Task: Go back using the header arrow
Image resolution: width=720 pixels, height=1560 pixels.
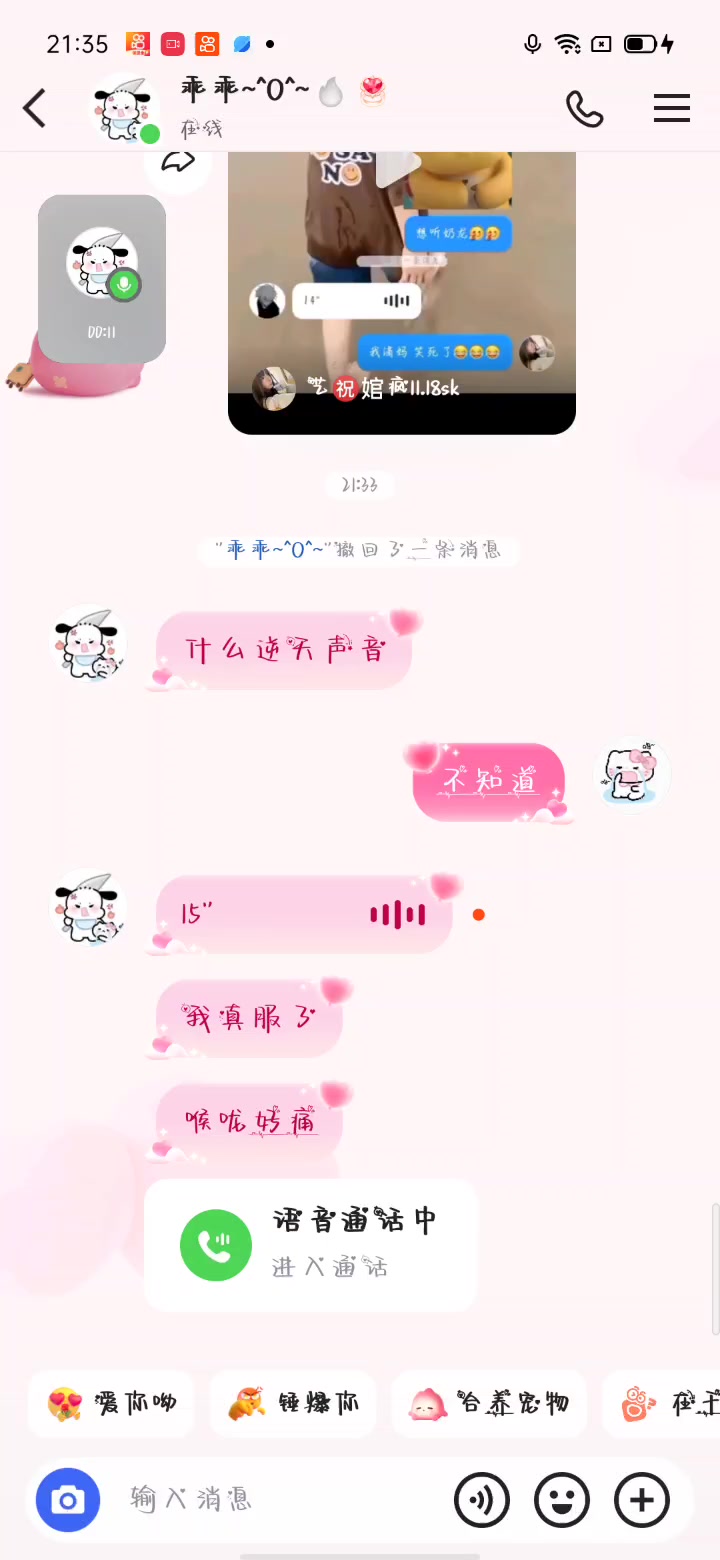Action: coord(35,108)
